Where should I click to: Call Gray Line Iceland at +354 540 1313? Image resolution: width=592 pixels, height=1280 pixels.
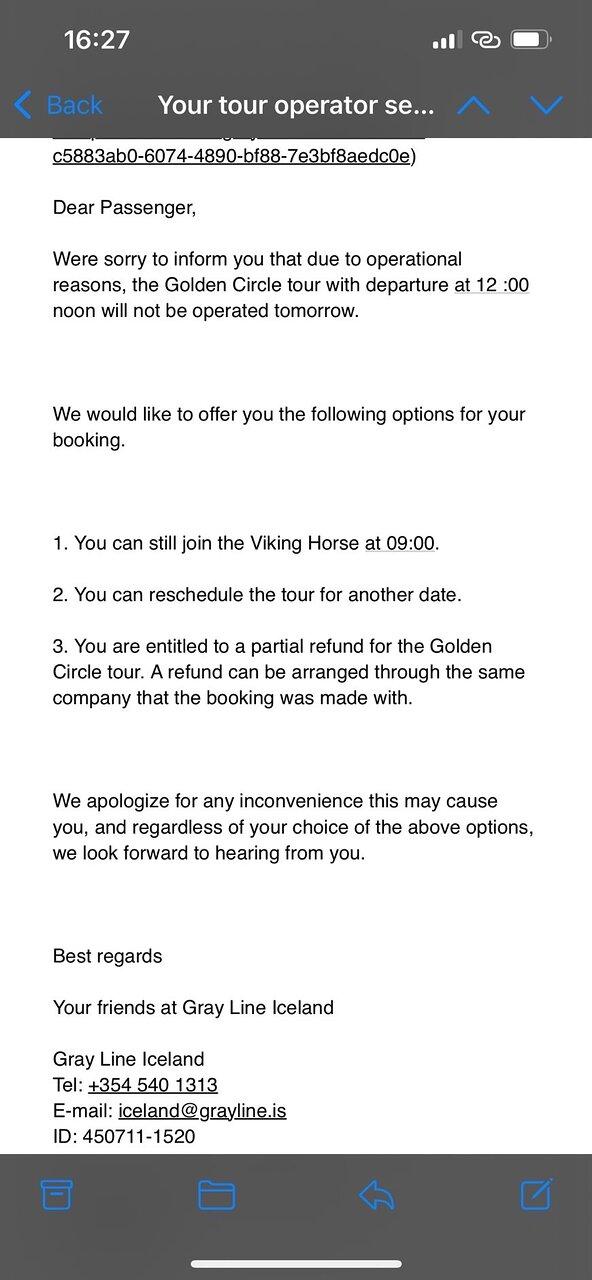coord(153,1085)
